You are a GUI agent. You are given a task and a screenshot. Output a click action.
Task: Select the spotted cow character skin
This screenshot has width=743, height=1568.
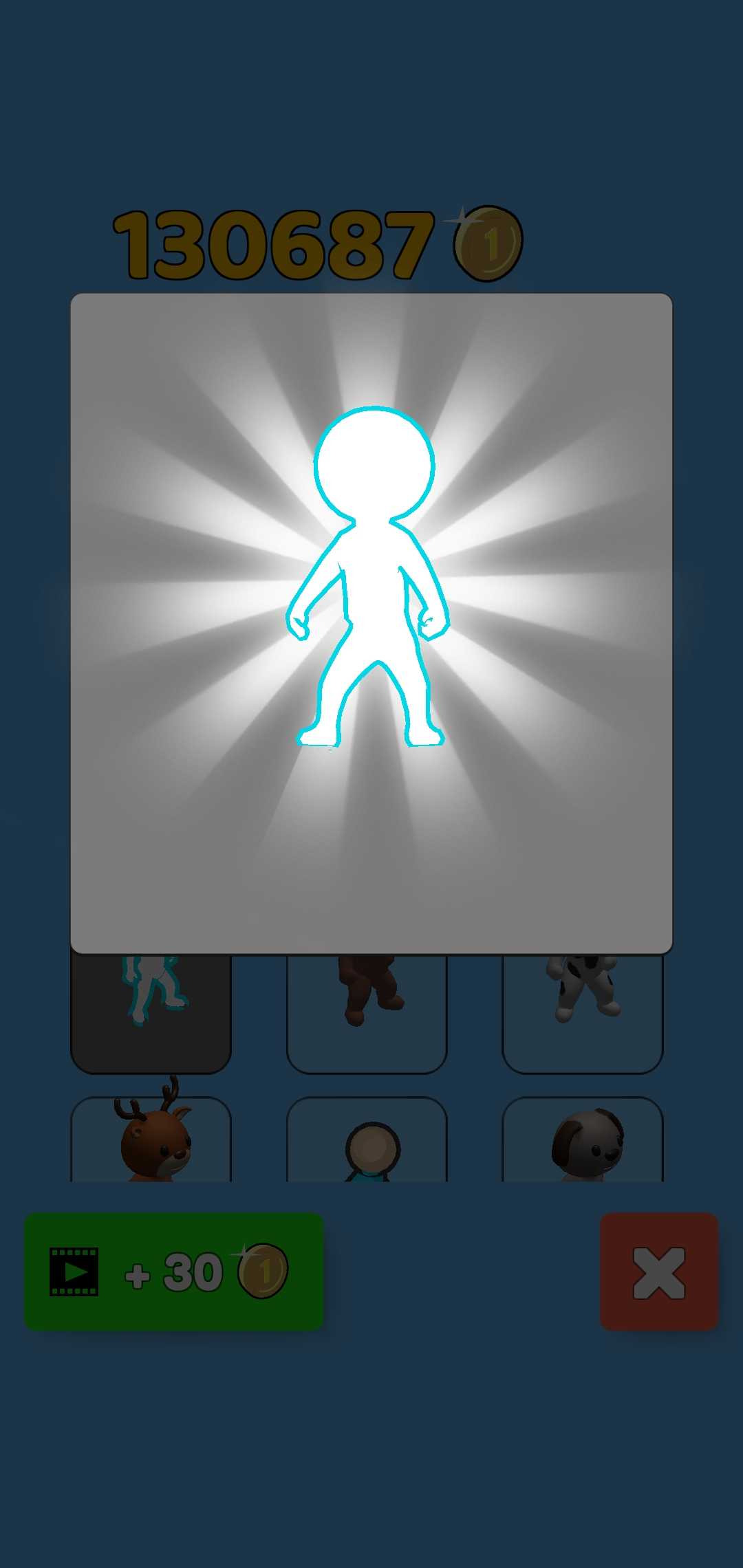pyautogui.click(x=583, y=1012)
